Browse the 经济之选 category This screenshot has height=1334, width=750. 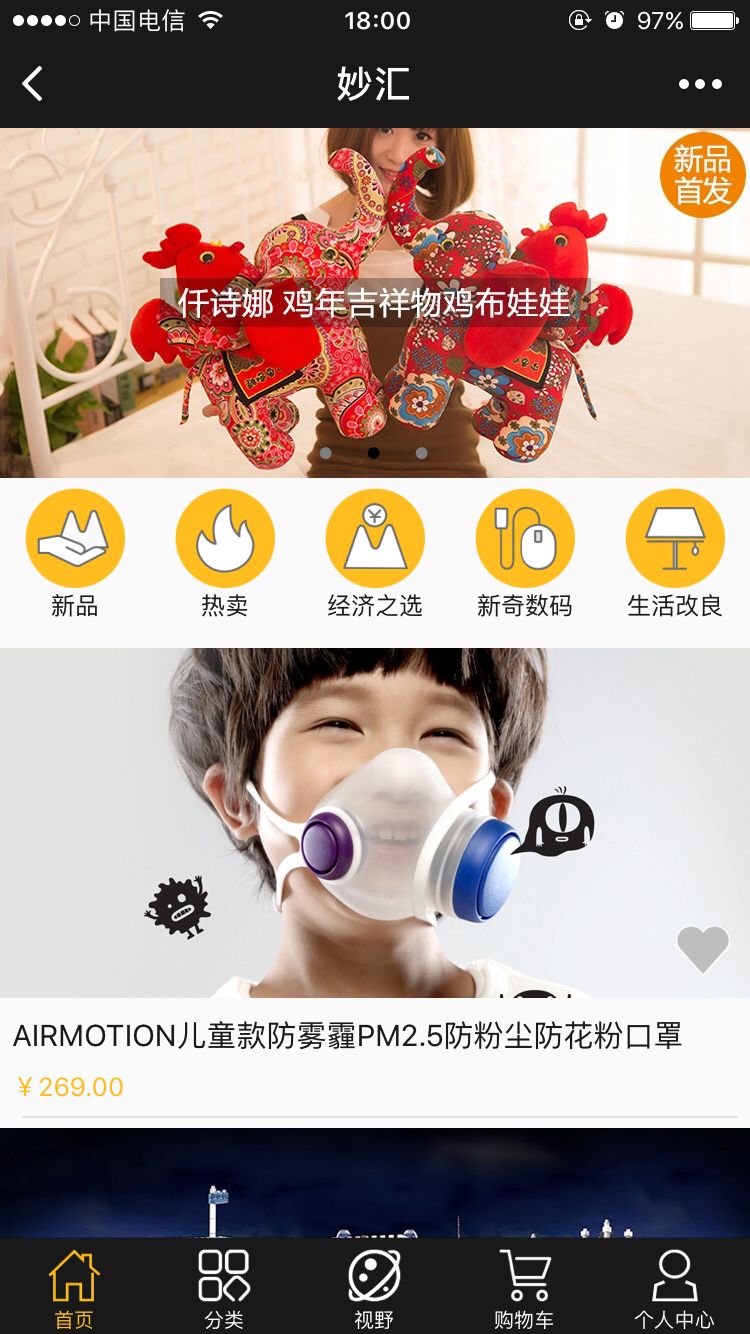point(375,554)
